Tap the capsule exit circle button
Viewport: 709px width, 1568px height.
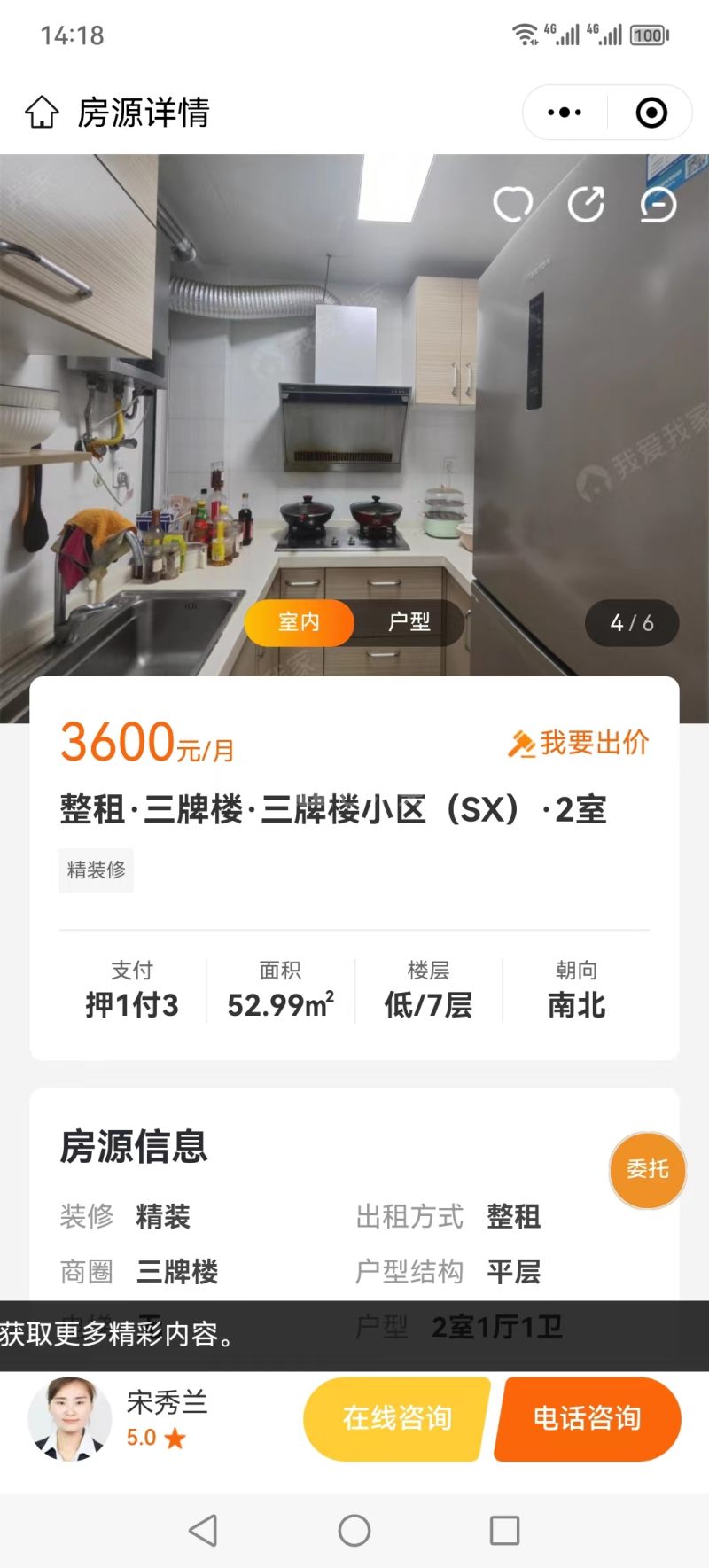coord(650,112)
